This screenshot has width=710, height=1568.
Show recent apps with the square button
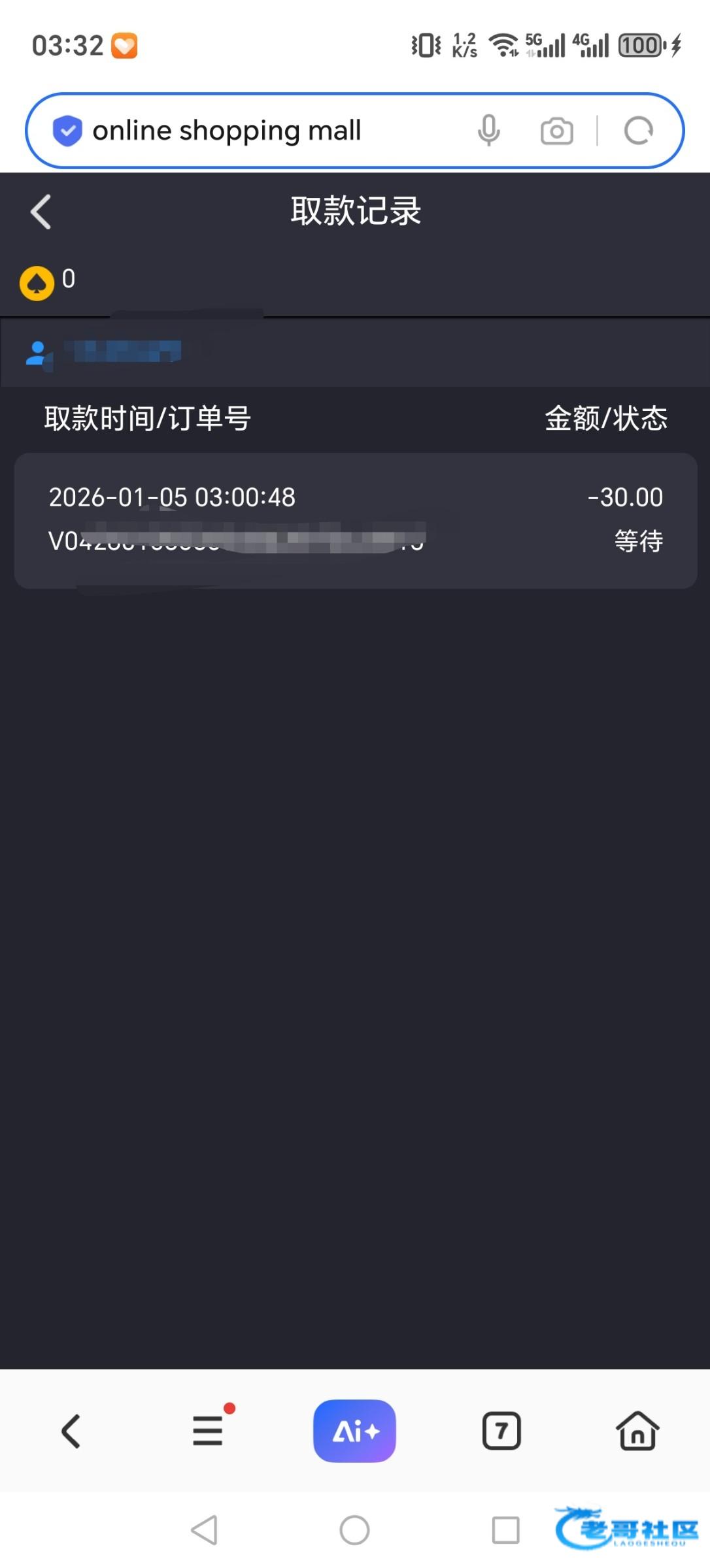(x=505, y=1530)
